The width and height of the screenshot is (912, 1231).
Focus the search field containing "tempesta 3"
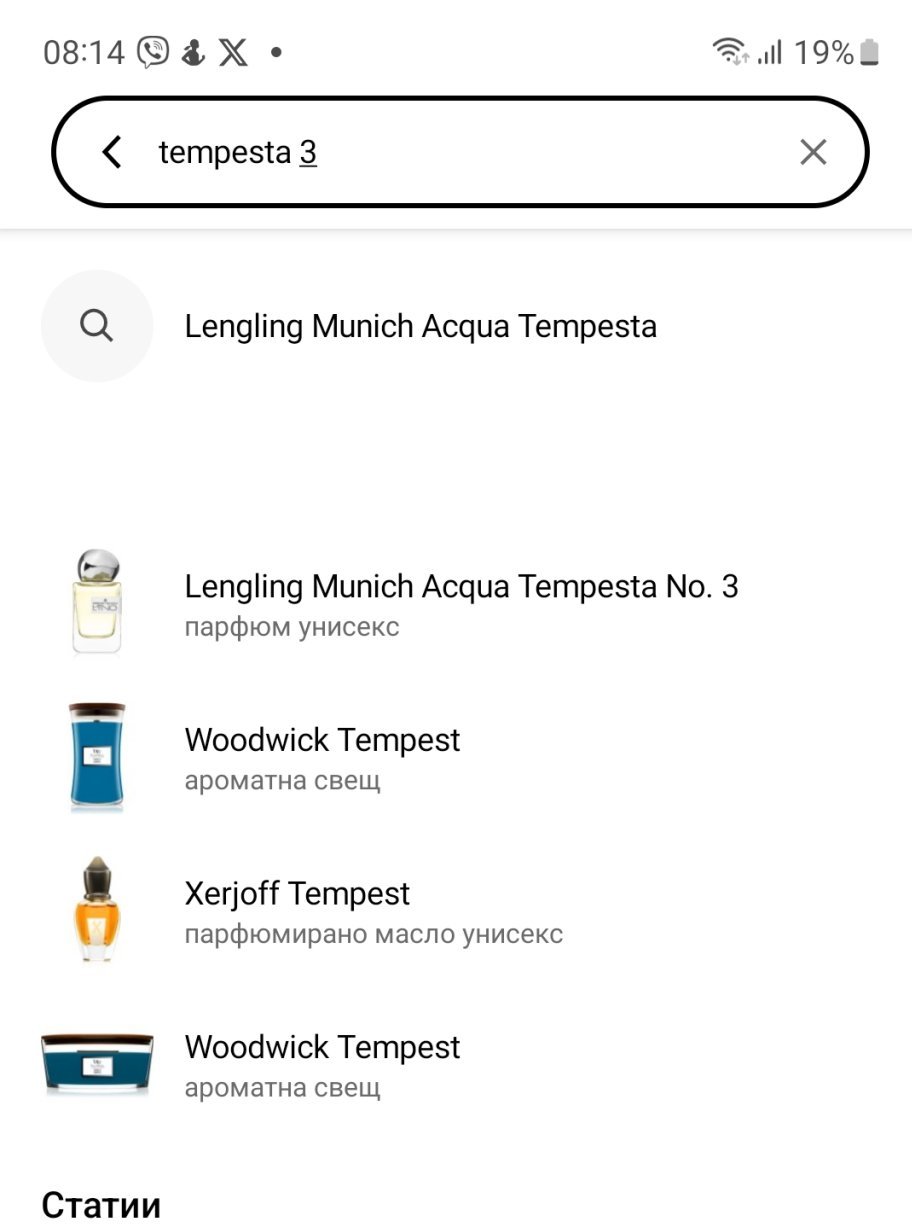[450, 152]
